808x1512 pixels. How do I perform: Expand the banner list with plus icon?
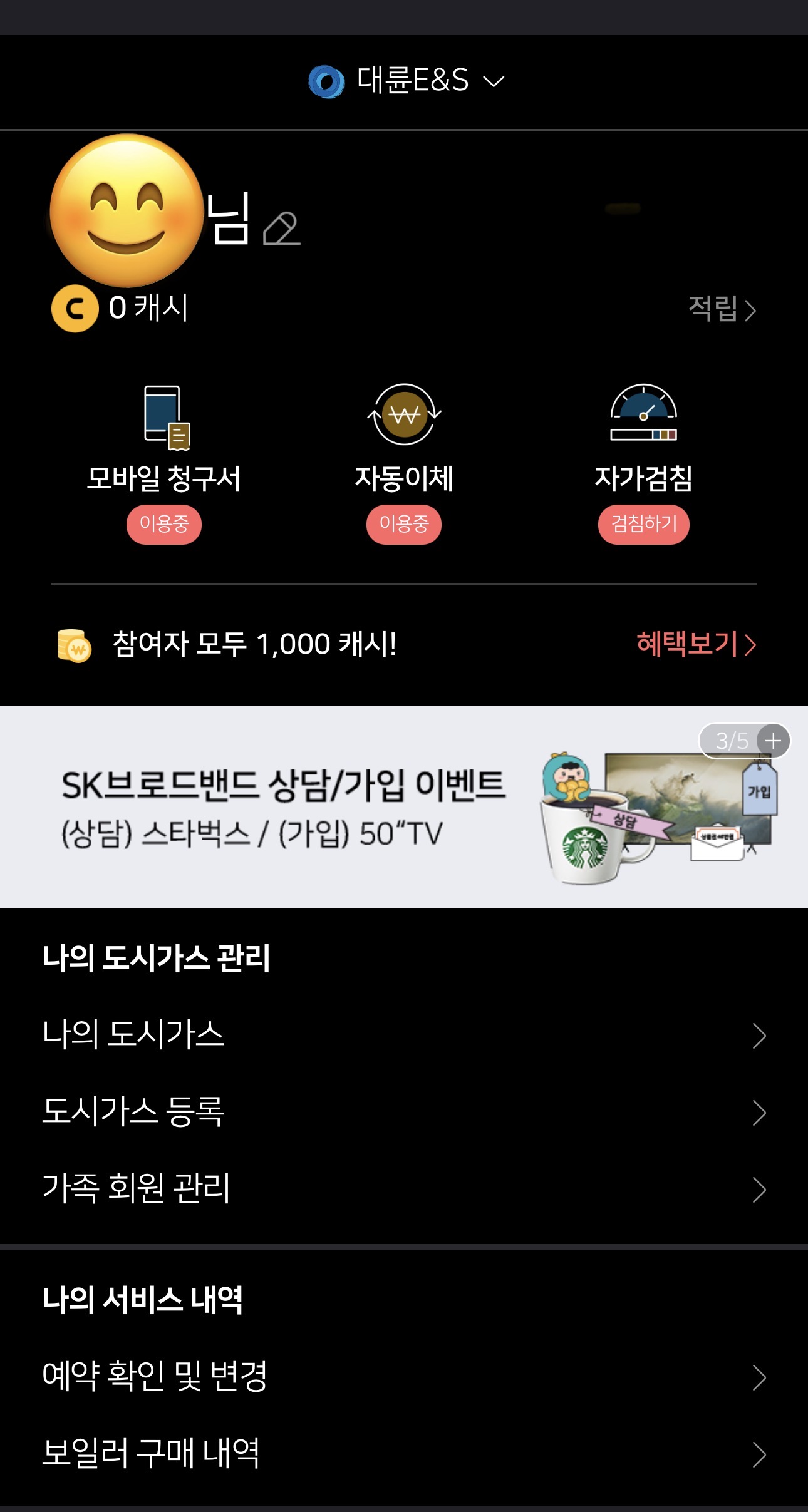pos(773,741)
